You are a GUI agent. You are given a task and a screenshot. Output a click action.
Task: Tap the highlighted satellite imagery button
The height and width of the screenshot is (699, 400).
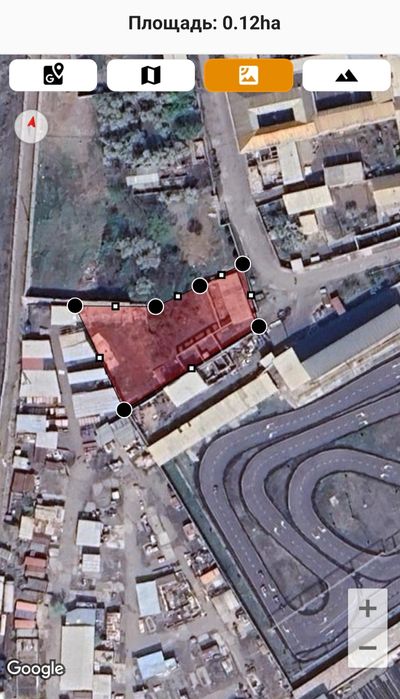(248, 75)
